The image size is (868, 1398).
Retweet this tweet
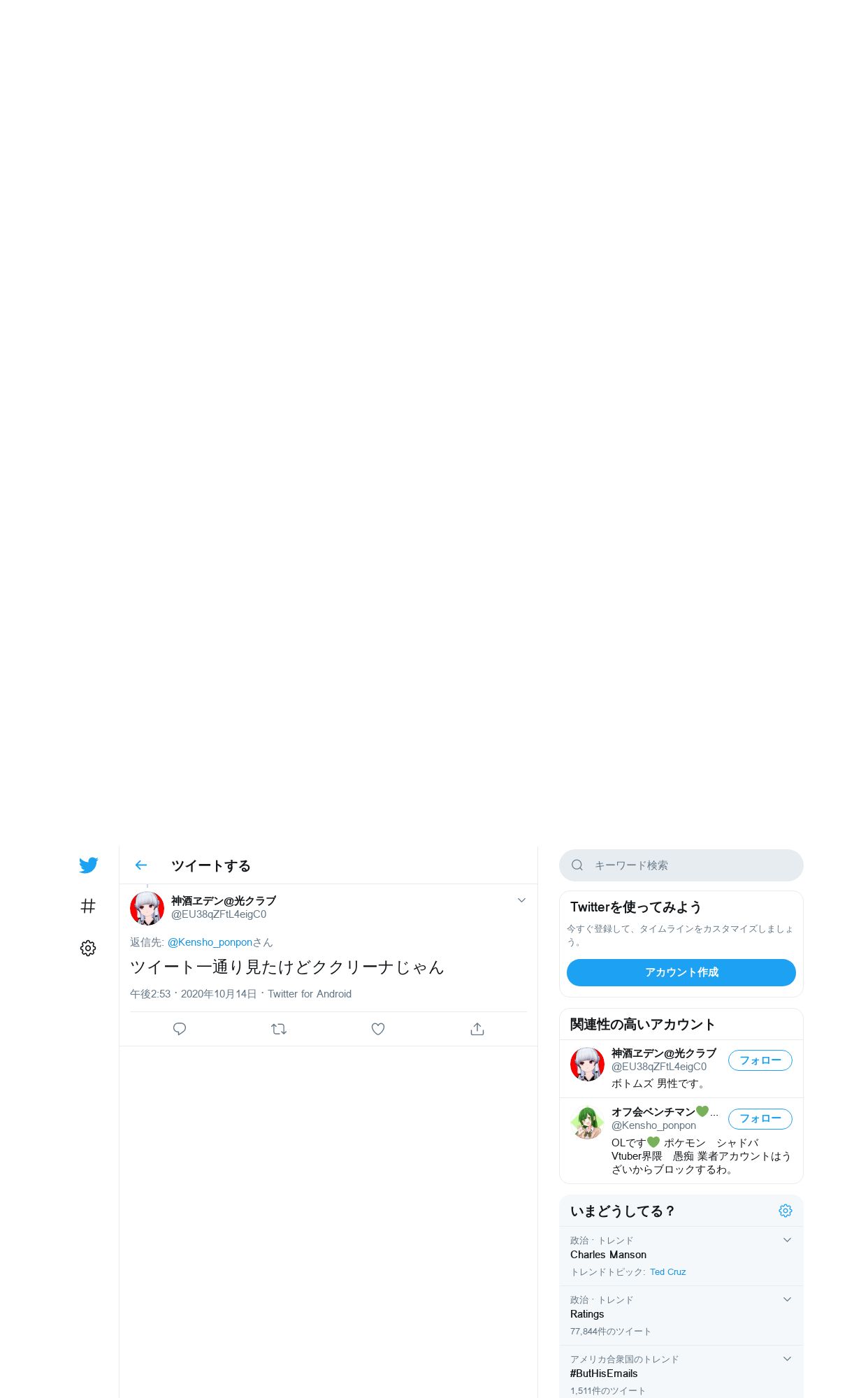[279, 1029]
